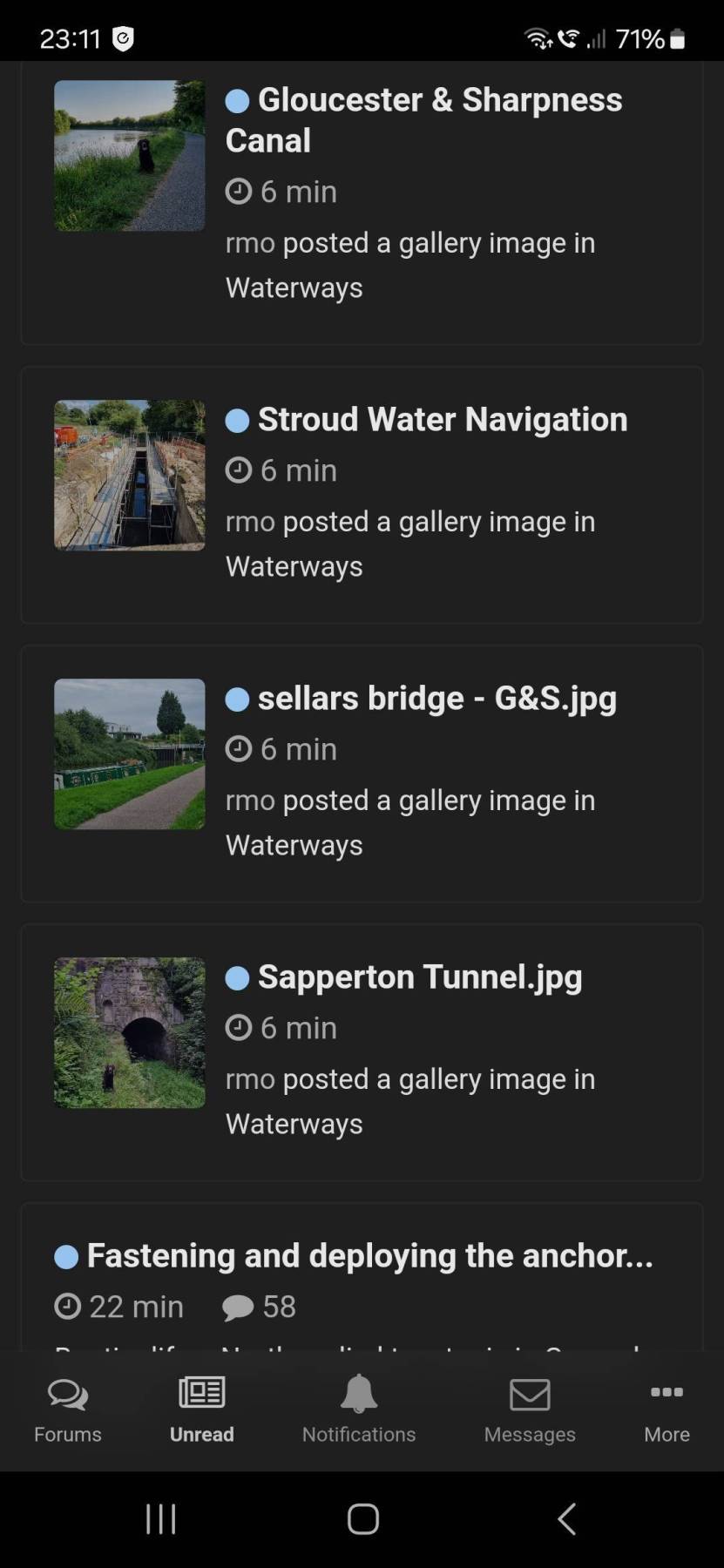Open the Stroud Water Navigation image thumbnail
724x1568 pixels.
click(x=129, y=475)
